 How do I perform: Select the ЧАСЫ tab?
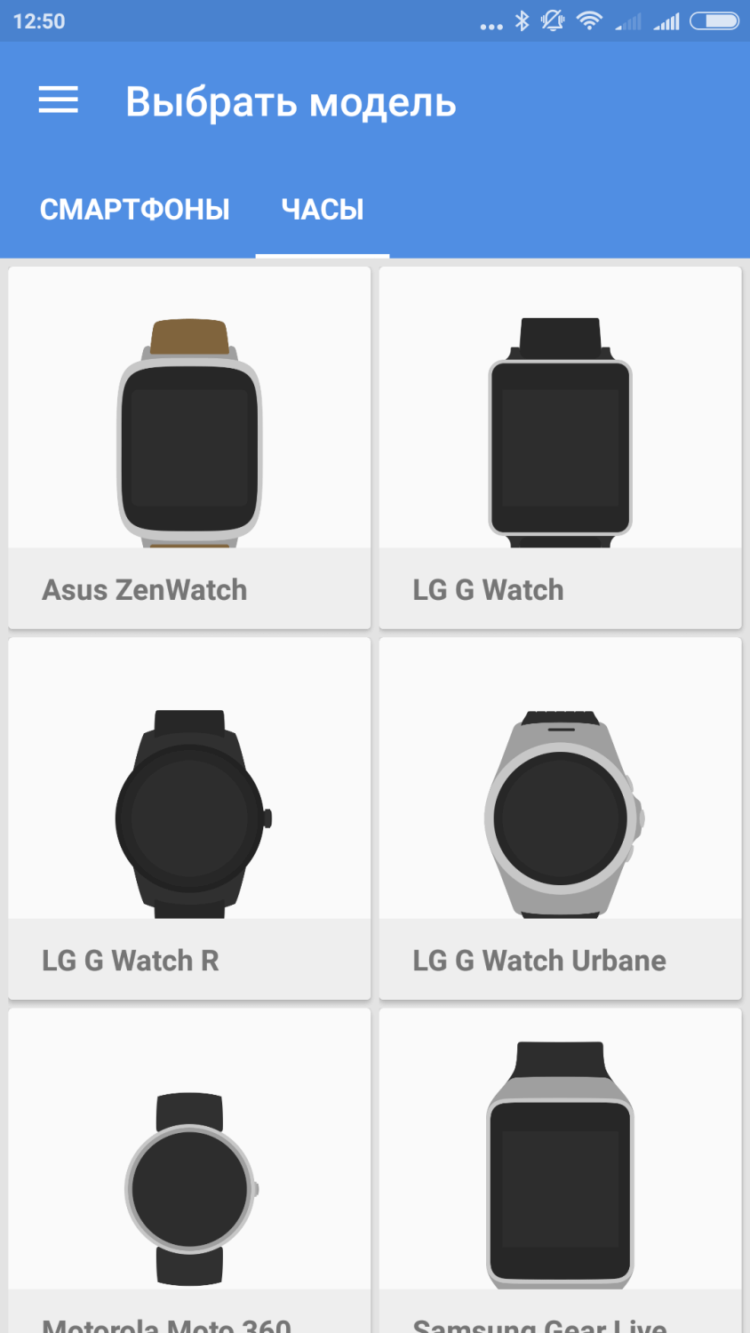click(322, 210)
